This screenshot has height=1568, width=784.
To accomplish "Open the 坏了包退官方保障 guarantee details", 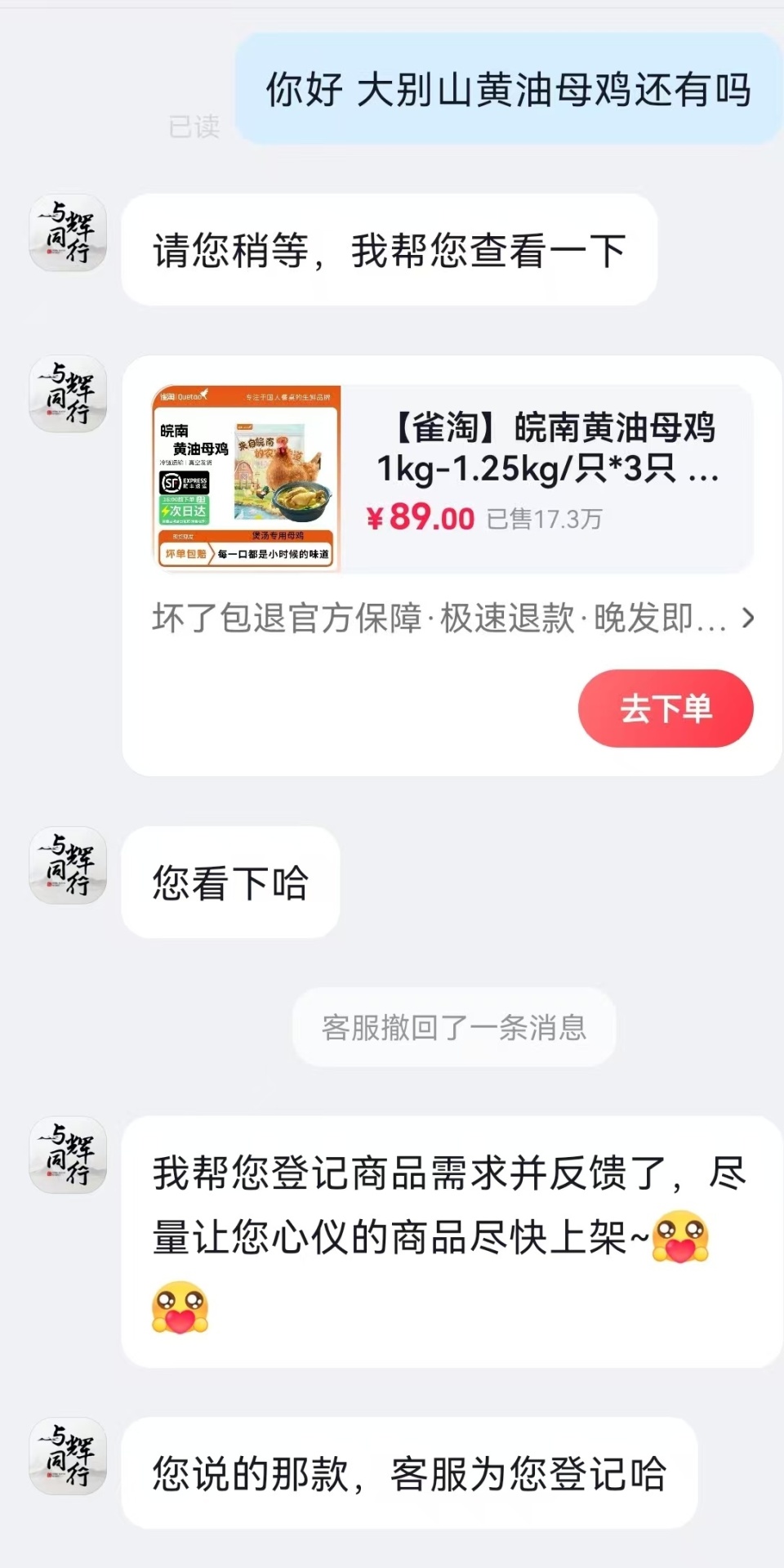I will pyautogui.click(x=452, y=619).
